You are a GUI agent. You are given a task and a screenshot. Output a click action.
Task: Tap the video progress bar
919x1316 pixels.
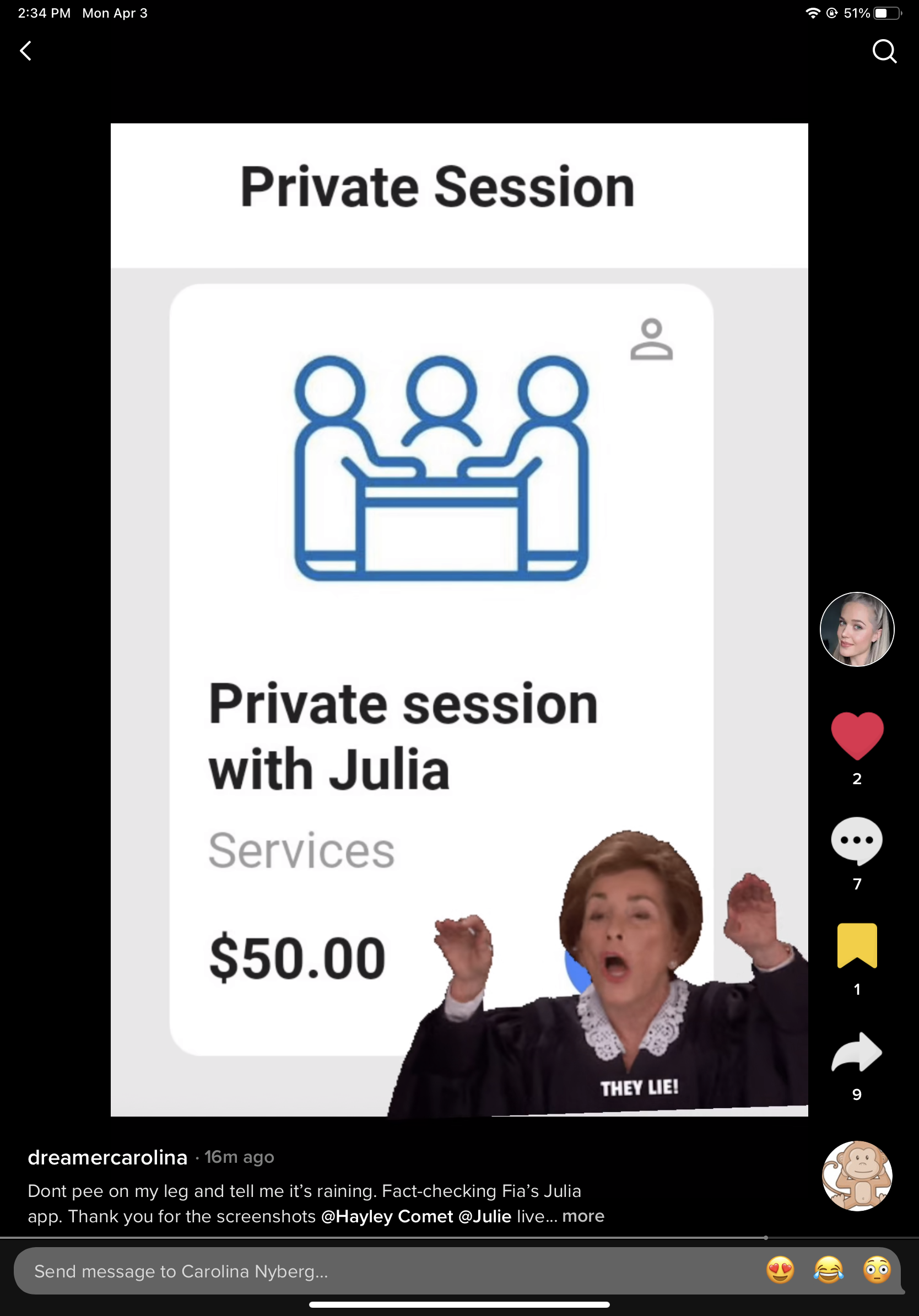coord(458,1238)
